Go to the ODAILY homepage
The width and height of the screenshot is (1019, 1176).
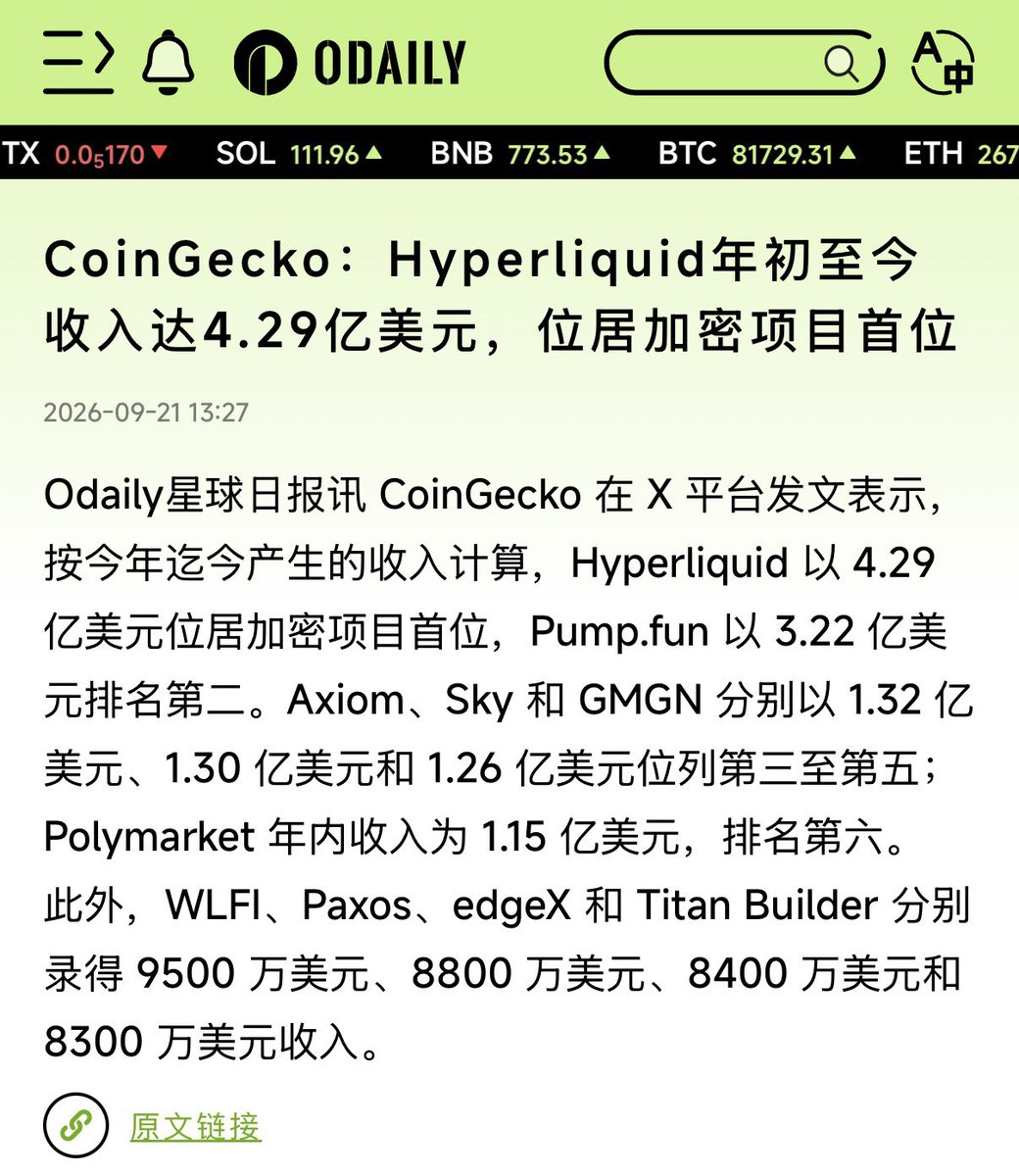(x=350, y=63)
